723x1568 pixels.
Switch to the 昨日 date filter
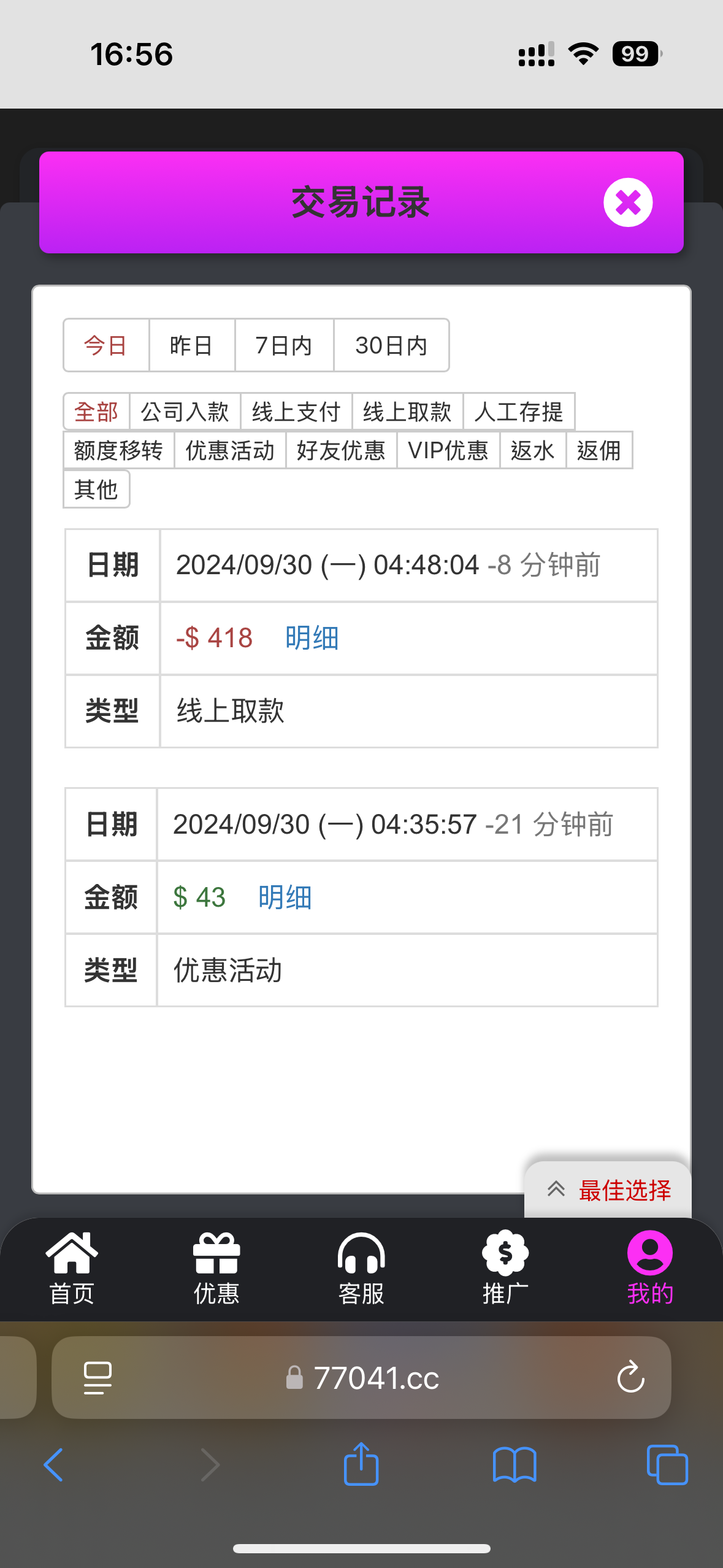pyautogui.click(x=191, y=345)
